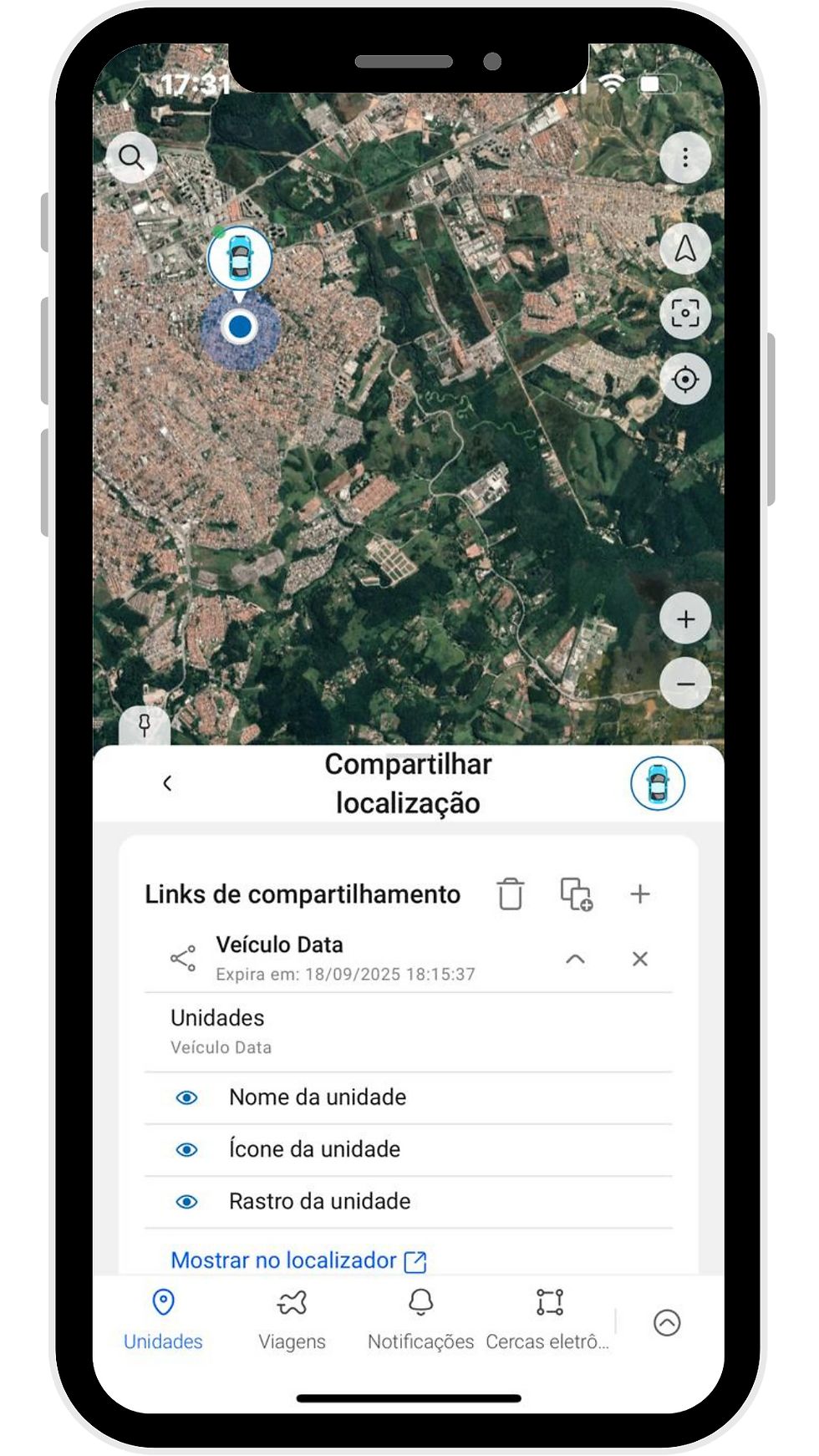
Task: Toggle visibility of Nome da unidade
Action: click(x=187, y=1097)
